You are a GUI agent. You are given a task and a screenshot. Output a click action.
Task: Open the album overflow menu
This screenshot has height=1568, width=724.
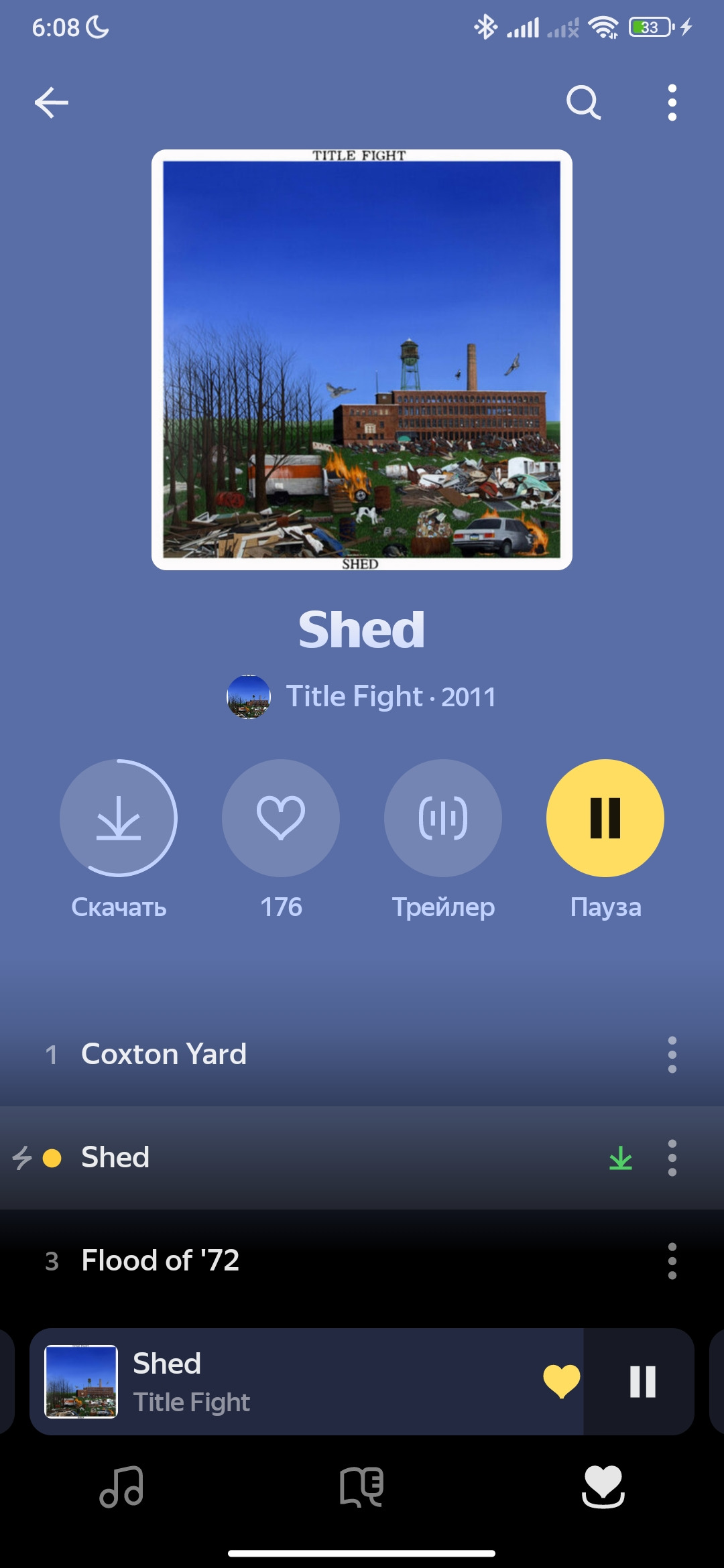(x=672, y=103)
